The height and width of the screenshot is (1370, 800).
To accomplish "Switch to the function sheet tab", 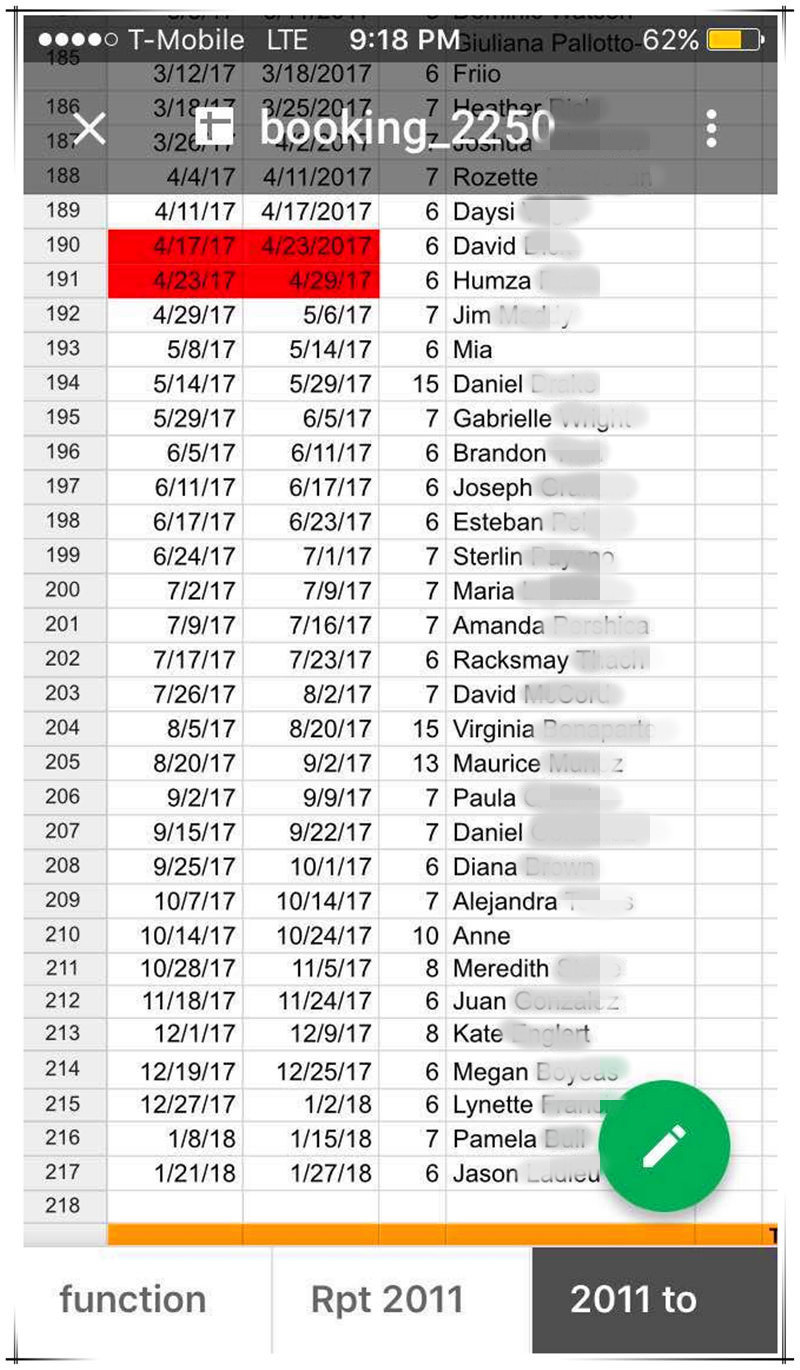I will pos(134,1299).
